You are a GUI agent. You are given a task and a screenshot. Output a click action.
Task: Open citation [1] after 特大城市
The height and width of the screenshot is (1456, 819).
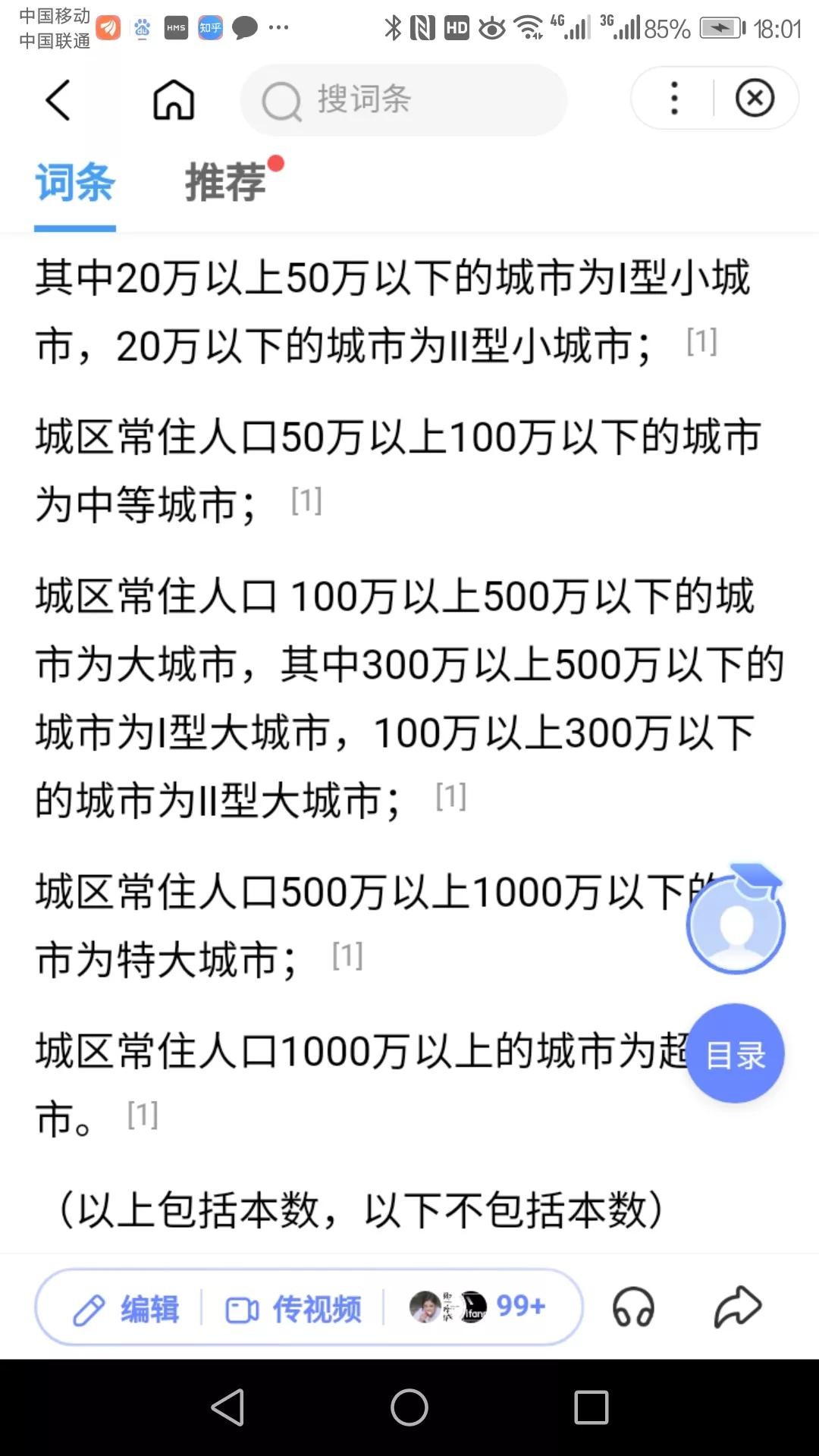coord(347,956)
